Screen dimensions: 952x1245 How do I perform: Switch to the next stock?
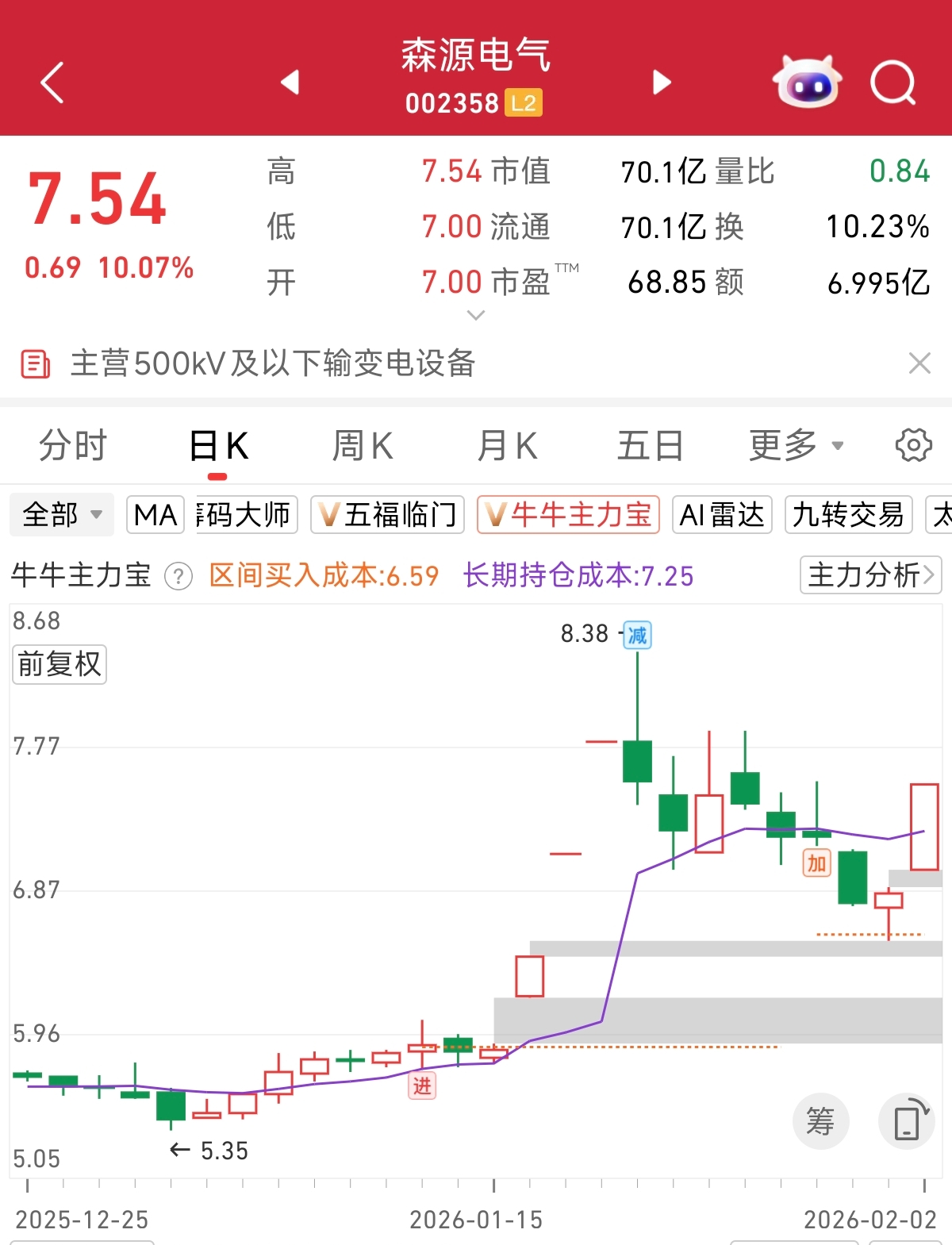point(662,82)
